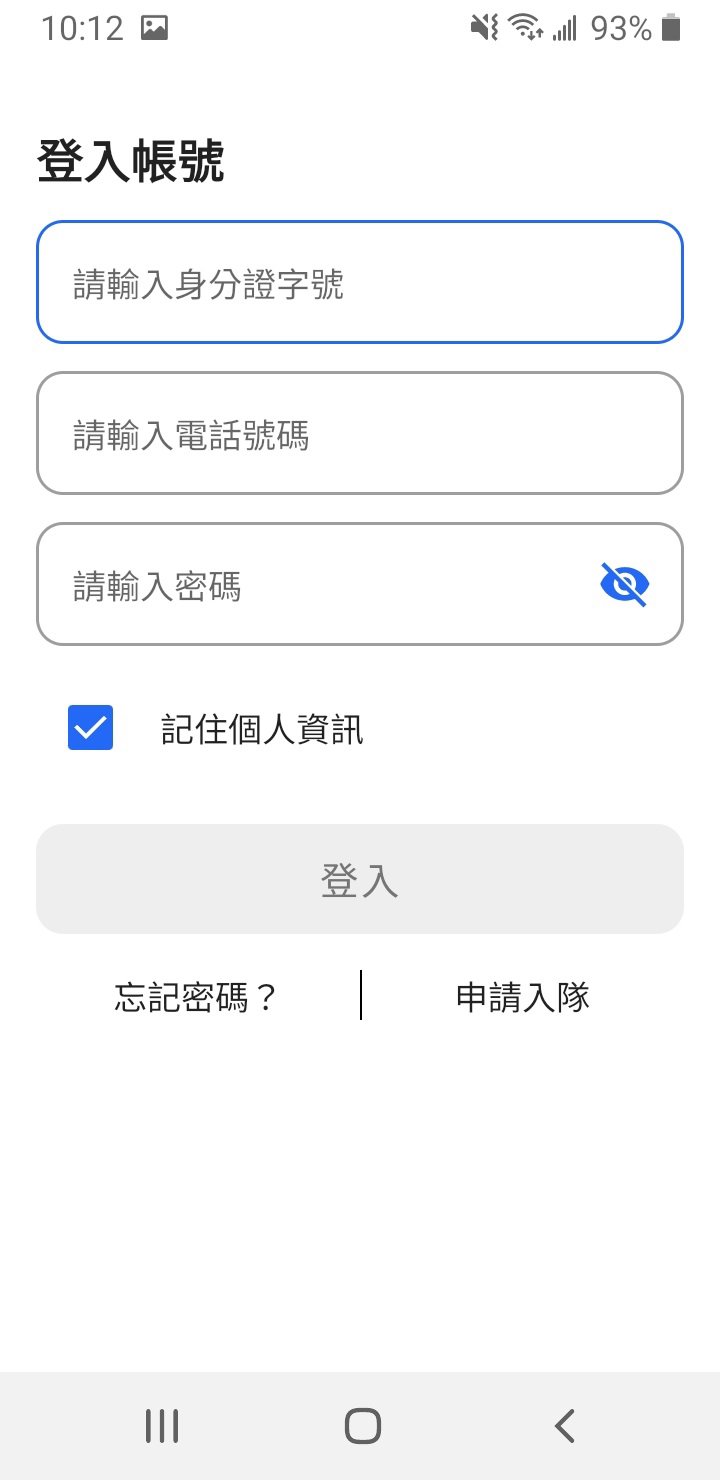The image size is (720, 1480).
Task: Tap the 登入 button
Action: click(x=360, y=879)
